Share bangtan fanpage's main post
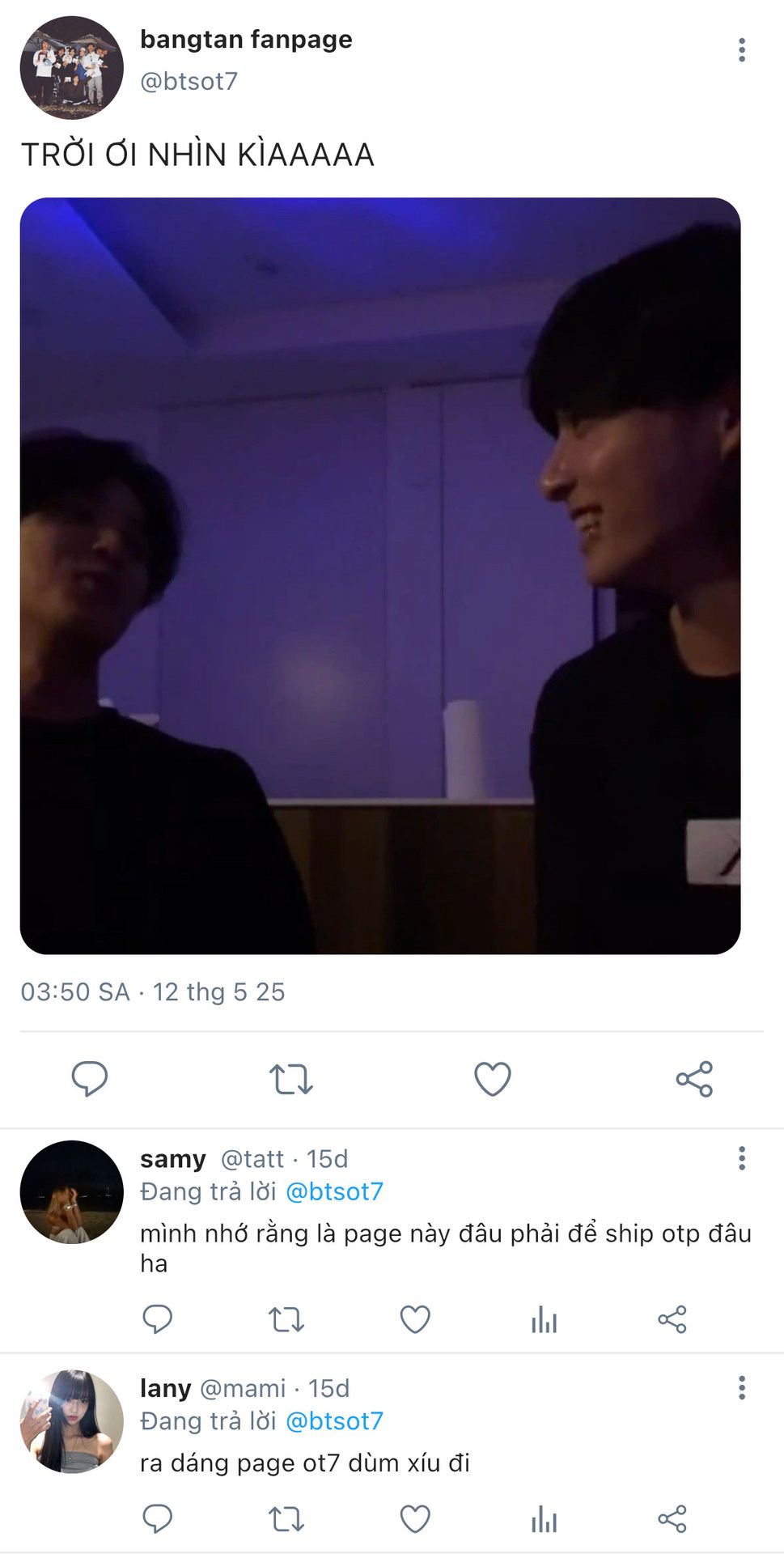This screenshot has height=1554, width=784. pyautogui.click(x=694, y=1079)
